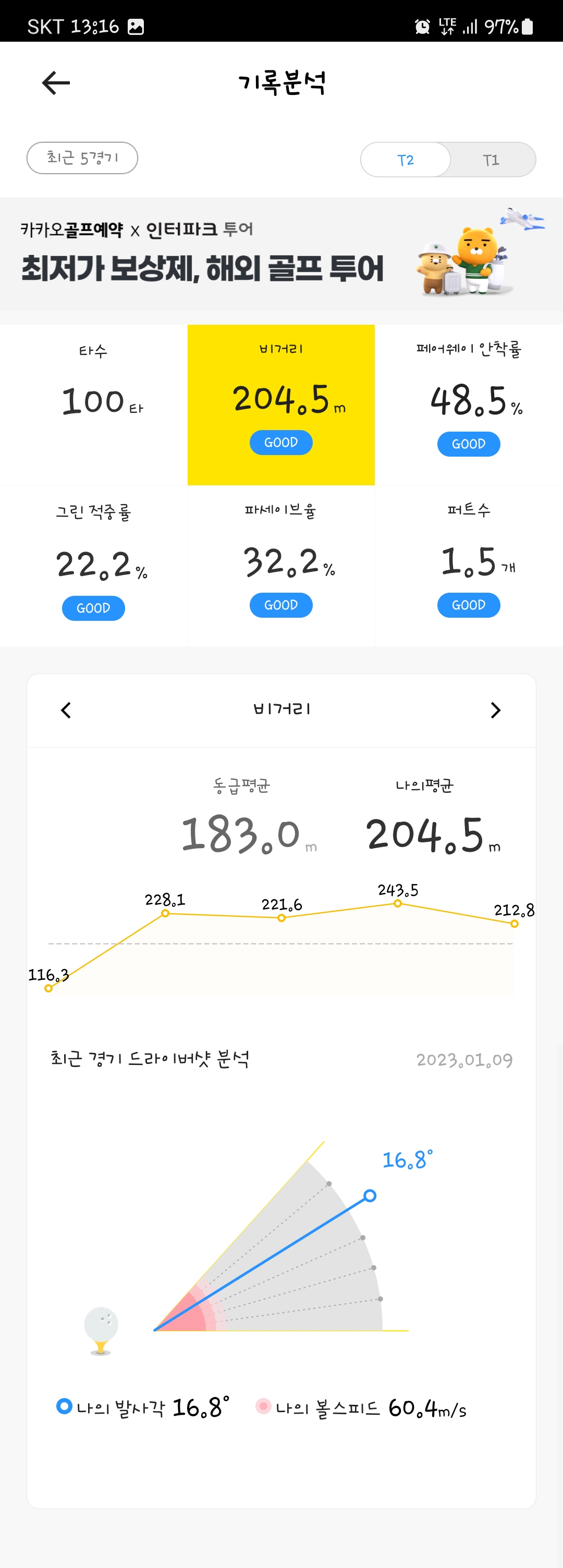Open the 최근 5경기 filter chip
This screenshot has height=1568, width=563.
(82, 158)
